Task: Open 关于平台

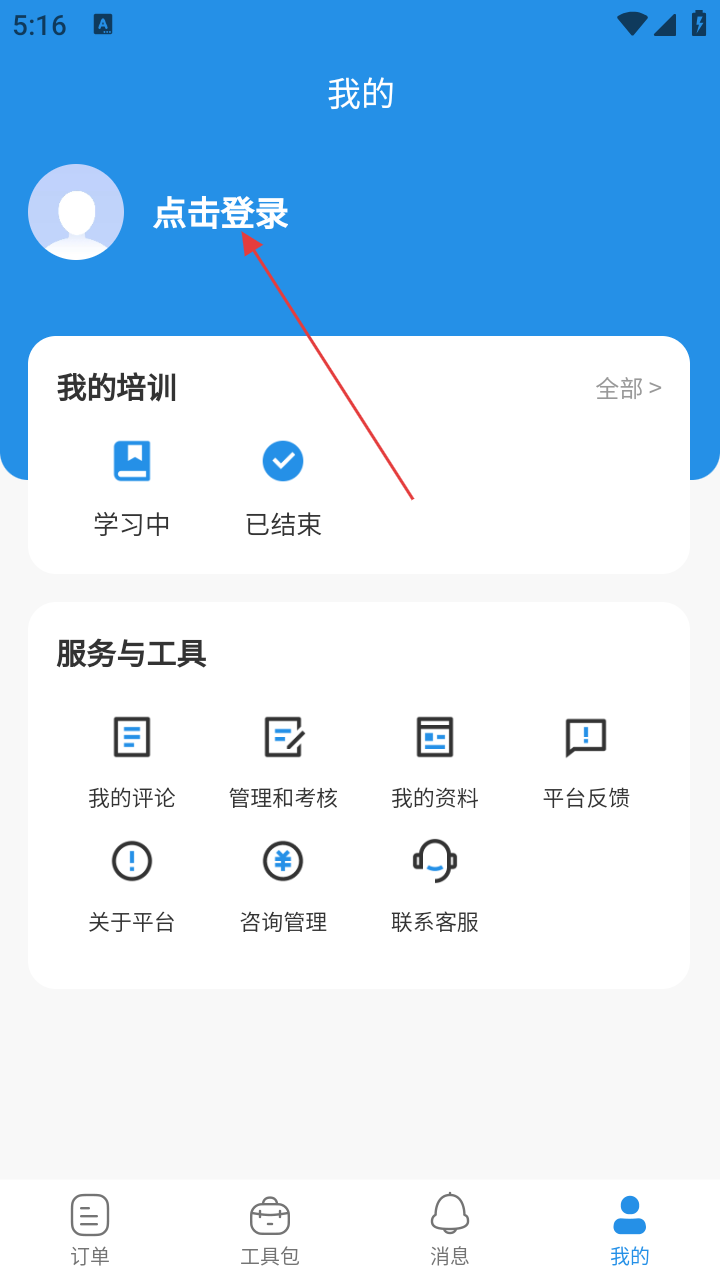Action: (132, 885)
